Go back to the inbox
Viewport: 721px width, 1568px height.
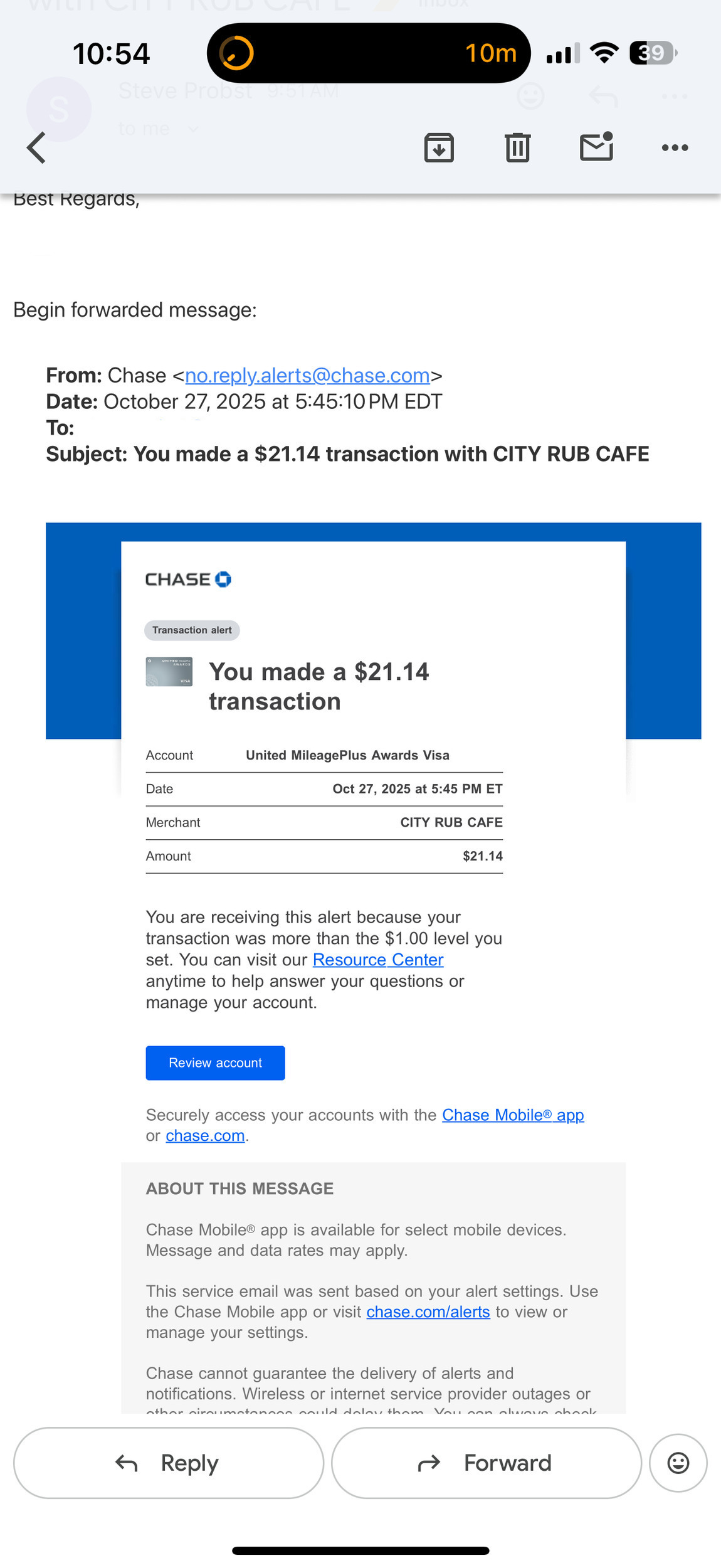[x=36, y=148]
